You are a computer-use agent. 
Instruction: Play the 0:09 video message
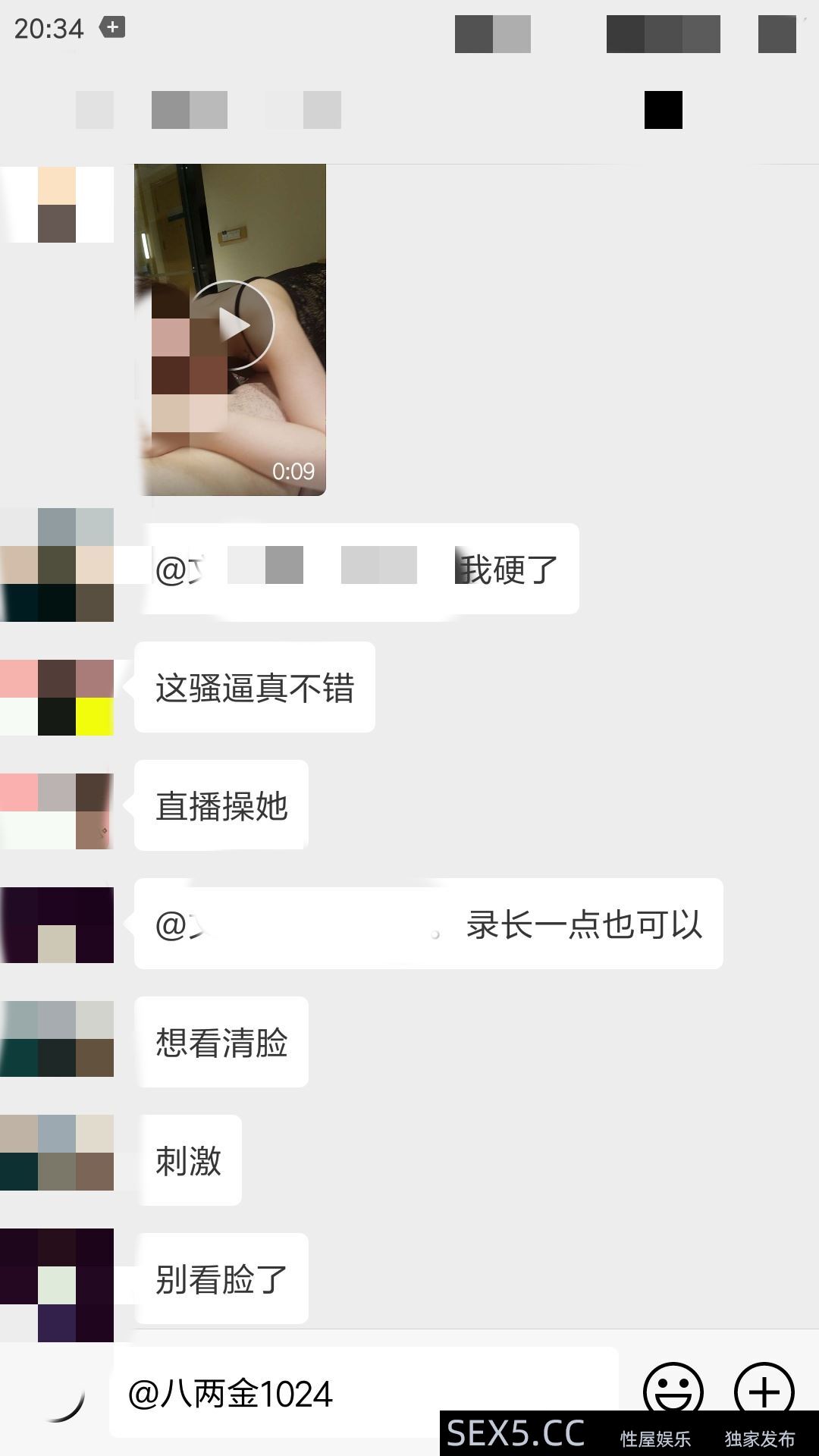click(x=231, y=326)
